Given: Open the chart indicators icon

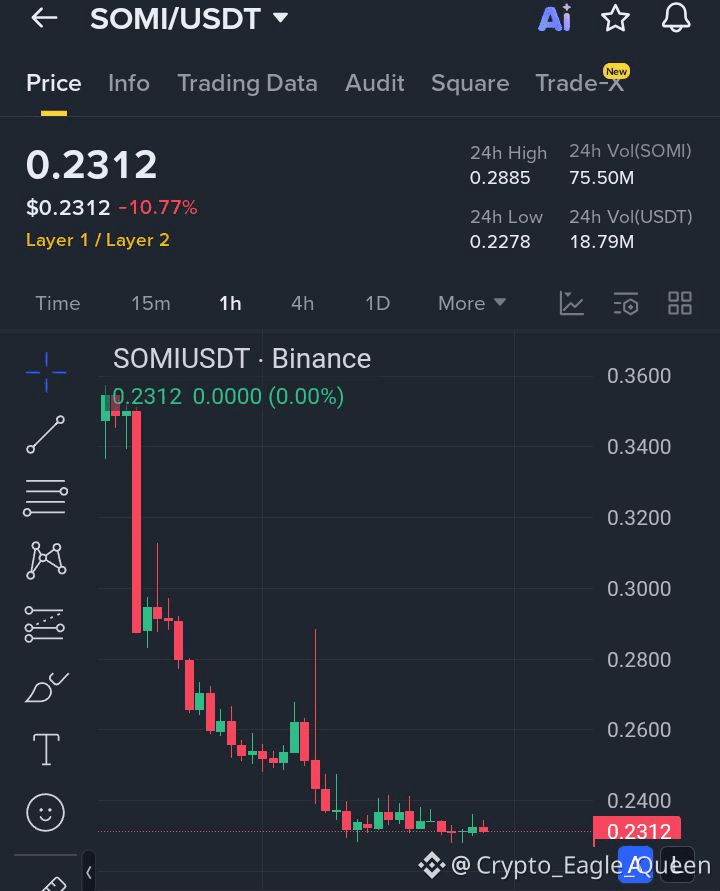Looking at the screenshot, I should [x=572, y=303].
